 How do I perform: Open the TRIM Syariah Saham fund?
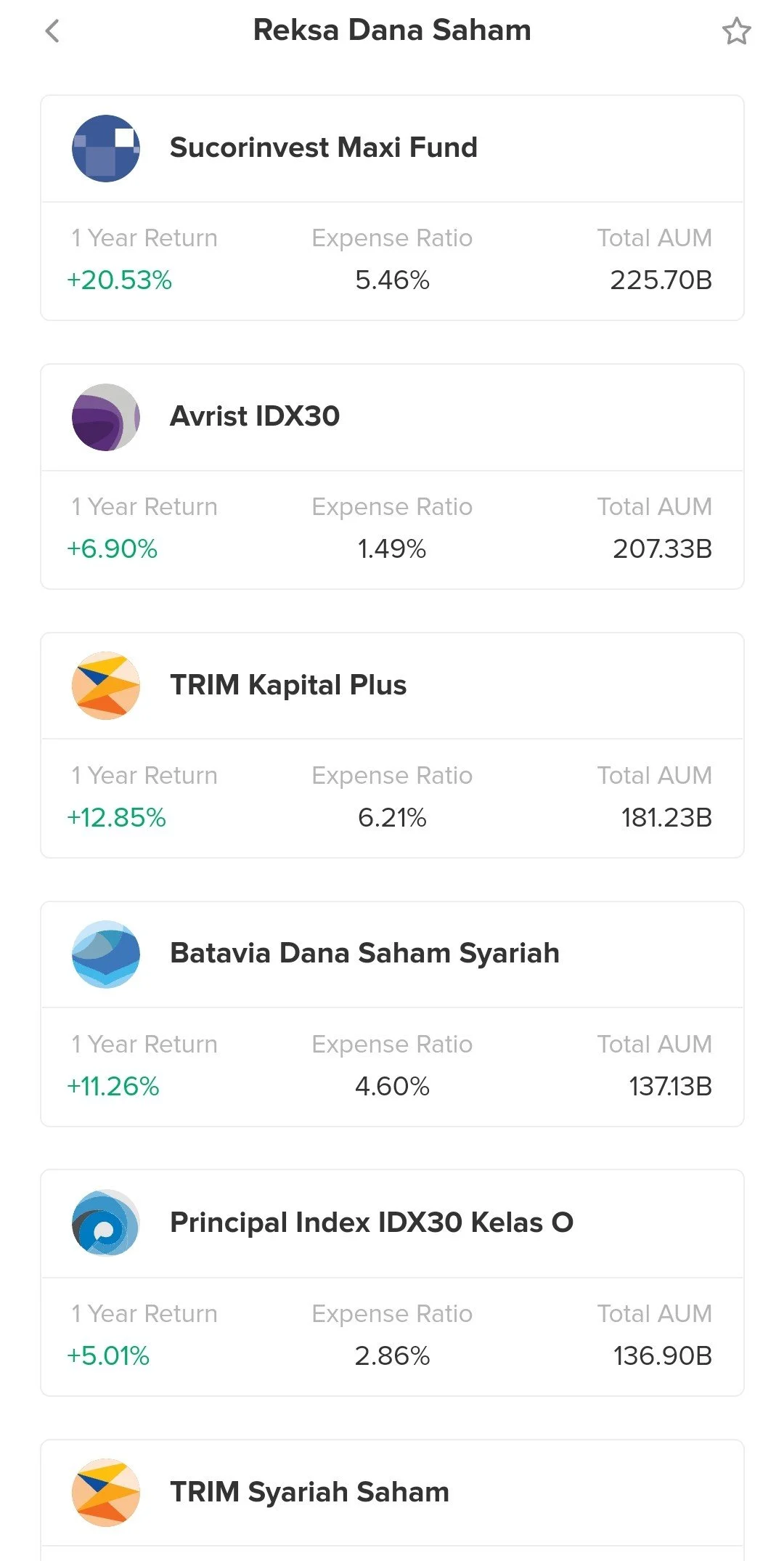[392, 1493]
